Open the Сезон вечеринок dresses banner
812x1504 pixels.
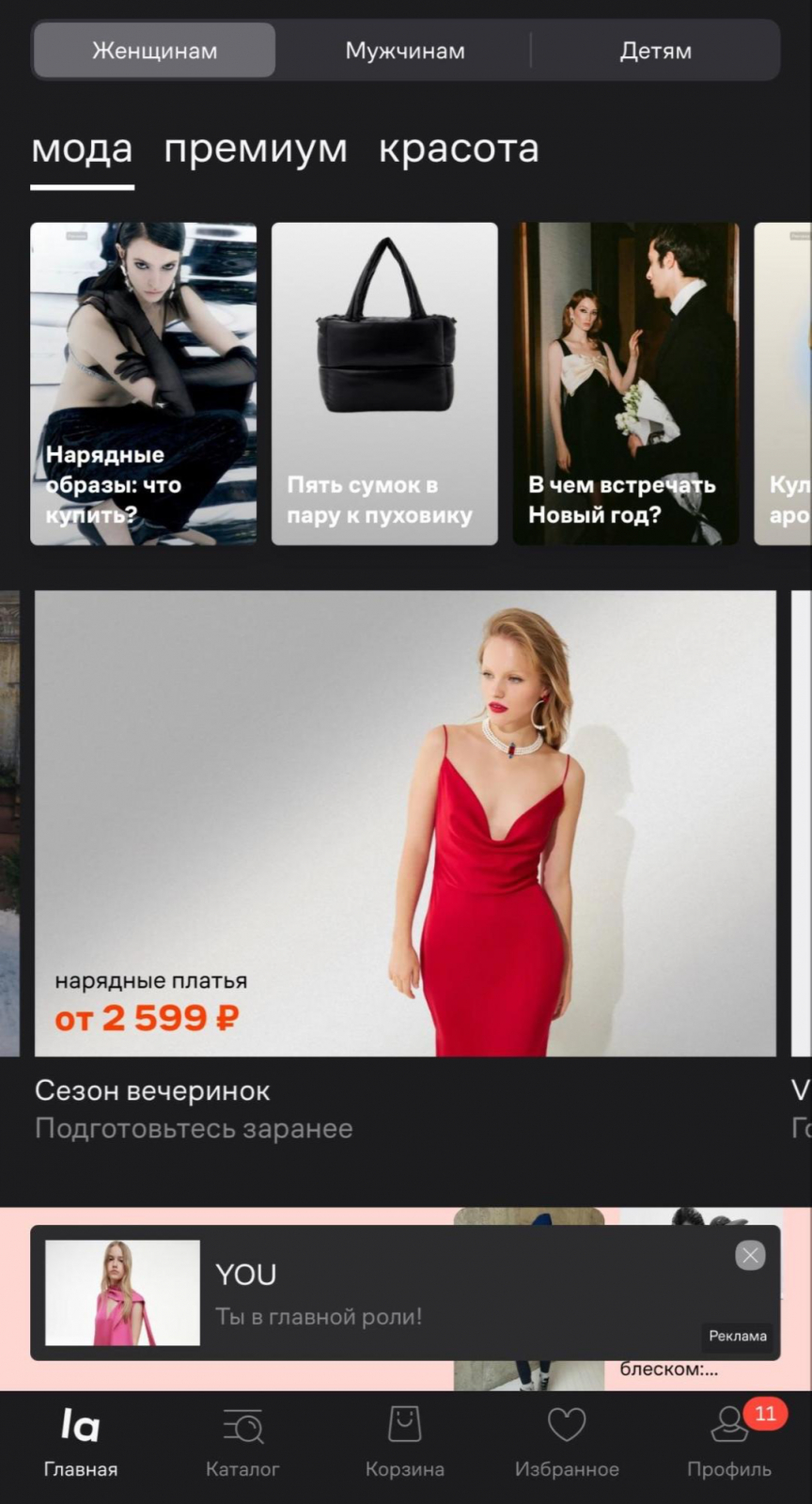[x=405, y=823]
